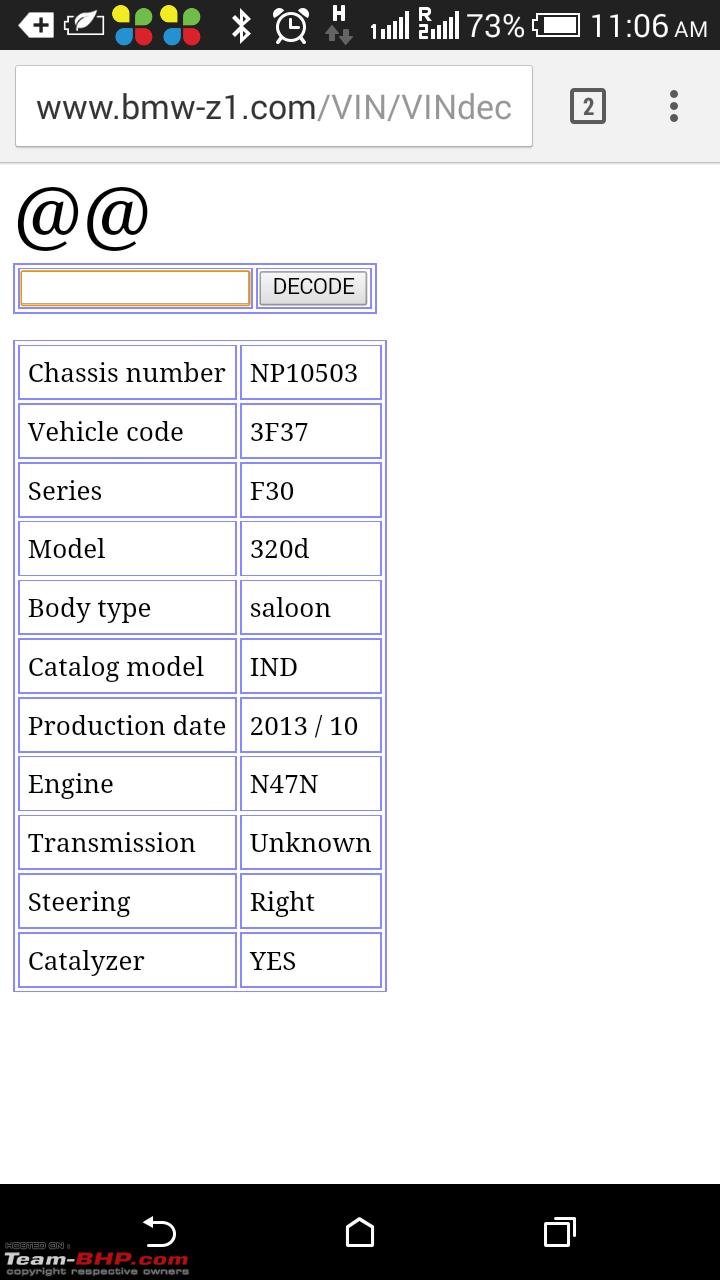
Task: Go to the home screen
Action: coord(360,1232)
